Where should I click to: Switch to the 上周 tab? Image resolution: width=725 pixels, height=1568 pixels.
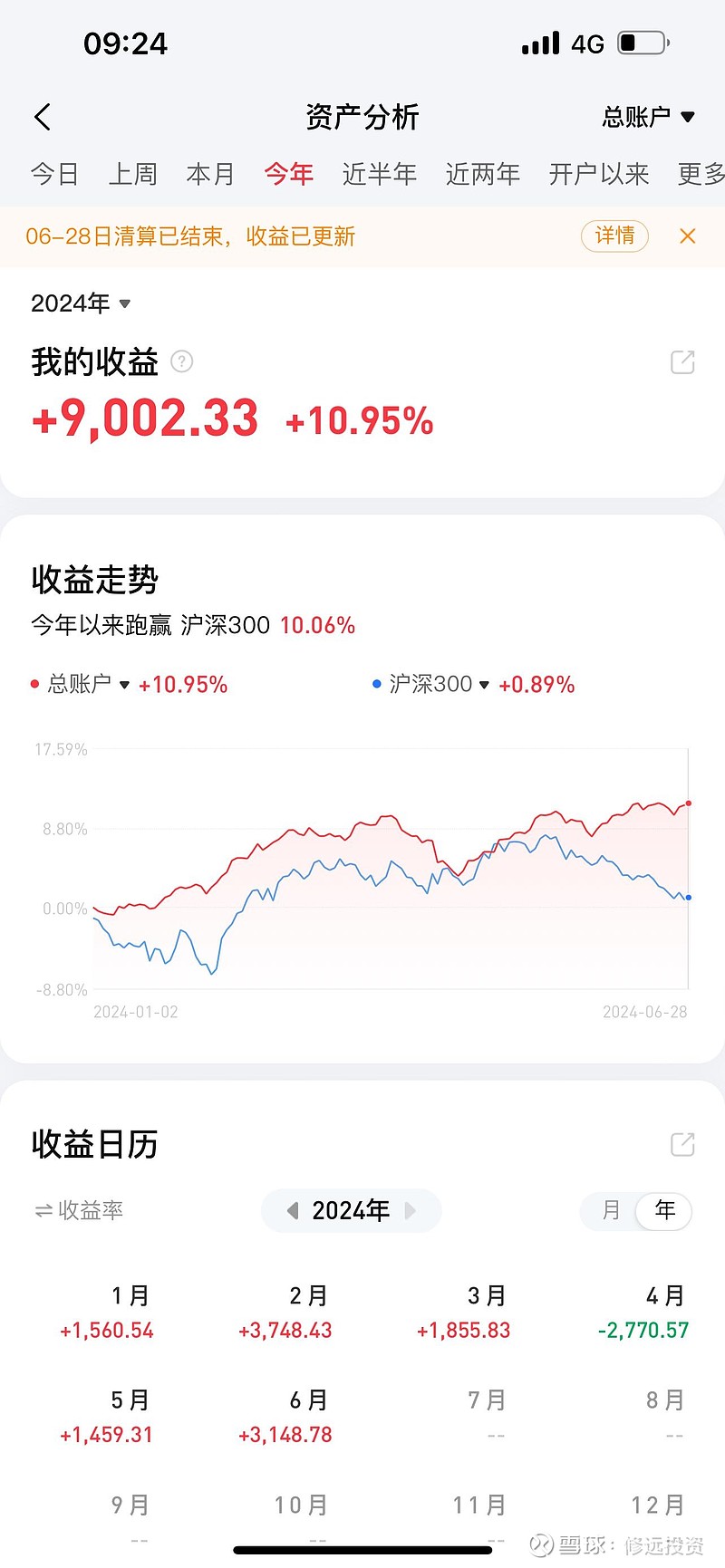click(x=132, y=174)
